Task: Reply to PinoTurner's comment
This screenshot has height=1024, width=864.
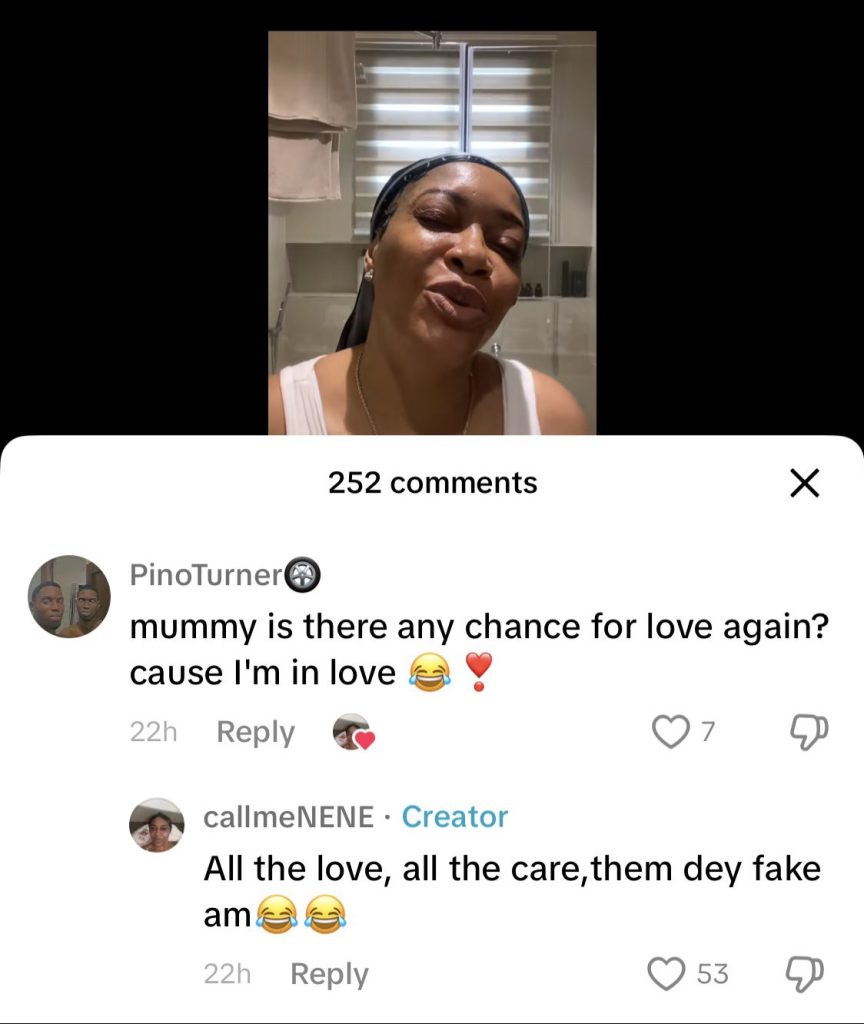Action: click(x=255, y=733)
